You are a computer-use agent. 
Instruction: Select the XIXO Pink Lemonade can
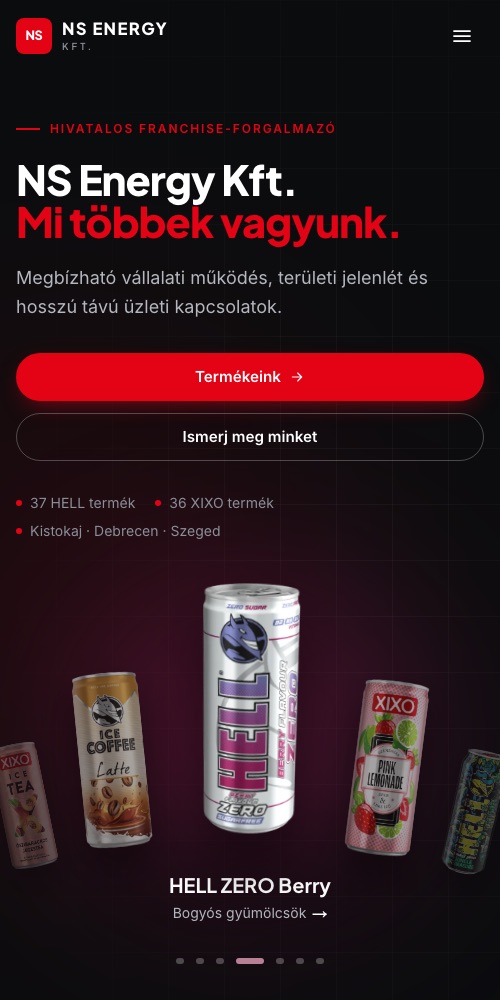[x=386, y=767]
